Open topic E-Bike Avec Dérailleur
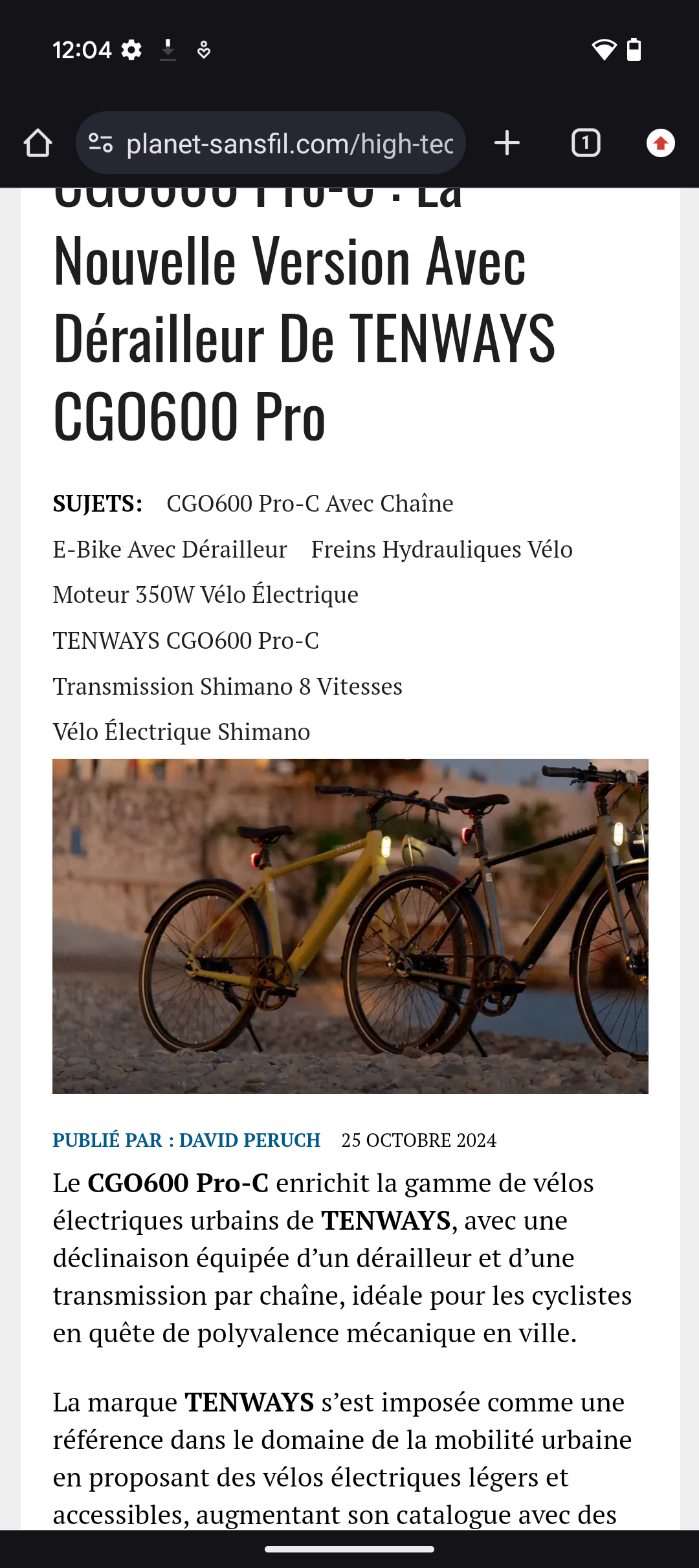The width and height of the screenshot is (699, 1568). [x=170, y=549]
